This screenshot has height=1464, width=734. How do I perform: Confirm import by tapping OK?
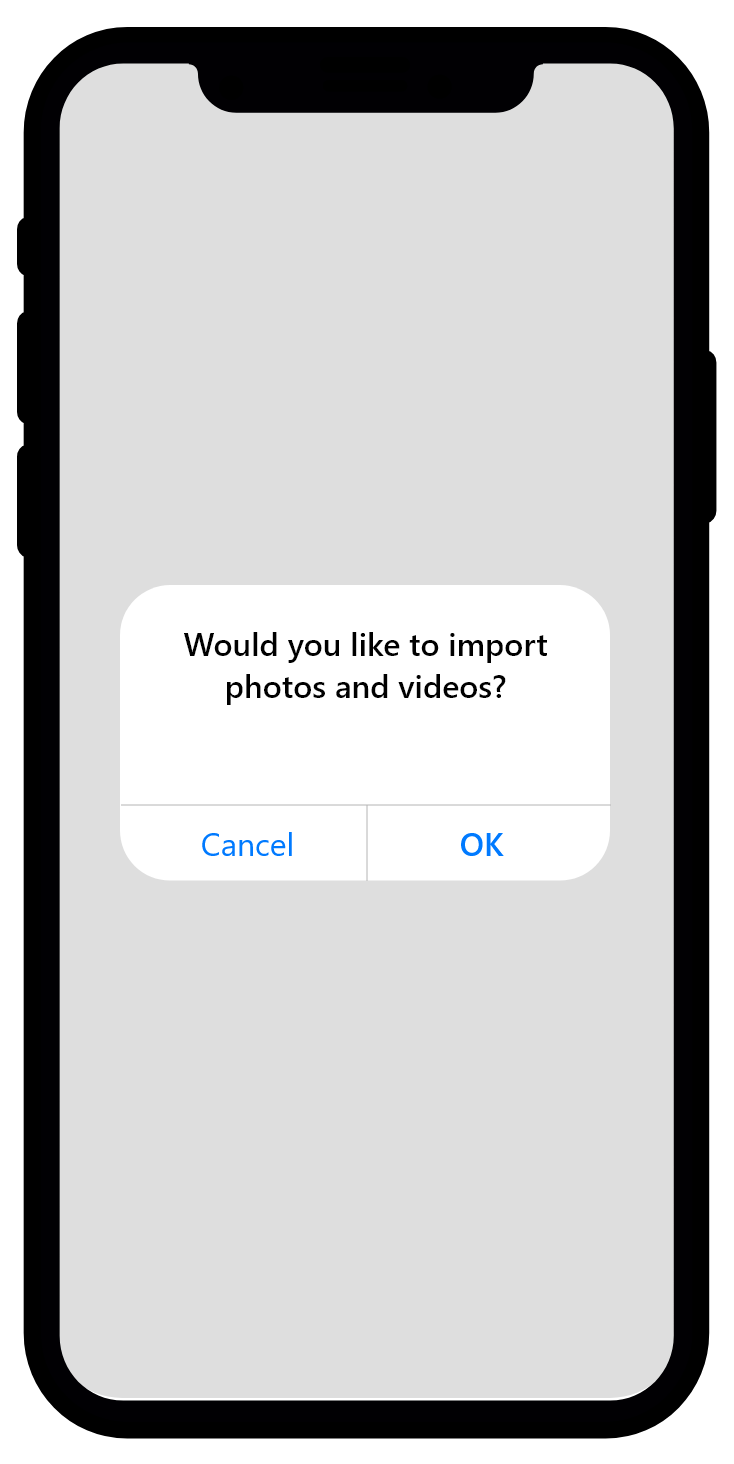(482, 845)
